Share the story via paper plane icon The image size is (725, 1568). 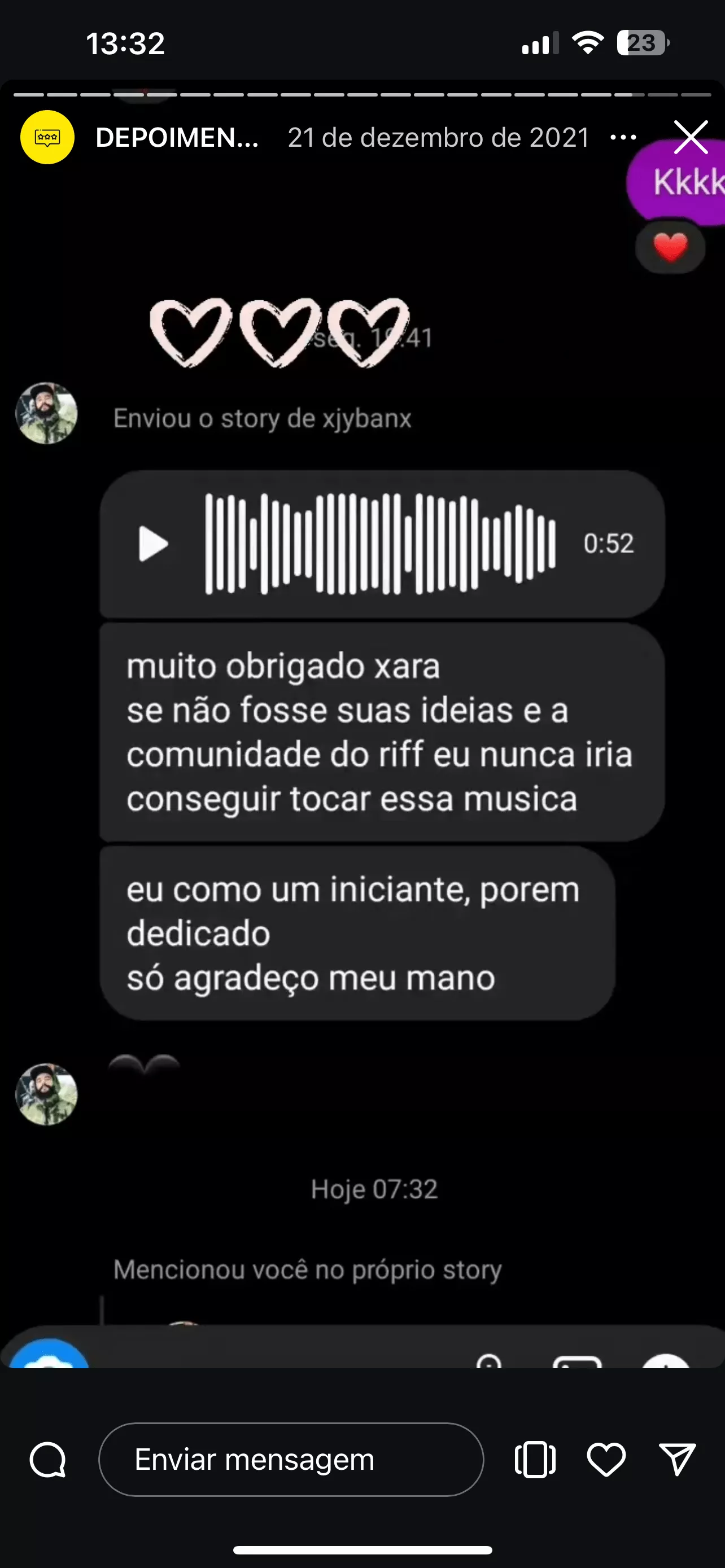677,1460
